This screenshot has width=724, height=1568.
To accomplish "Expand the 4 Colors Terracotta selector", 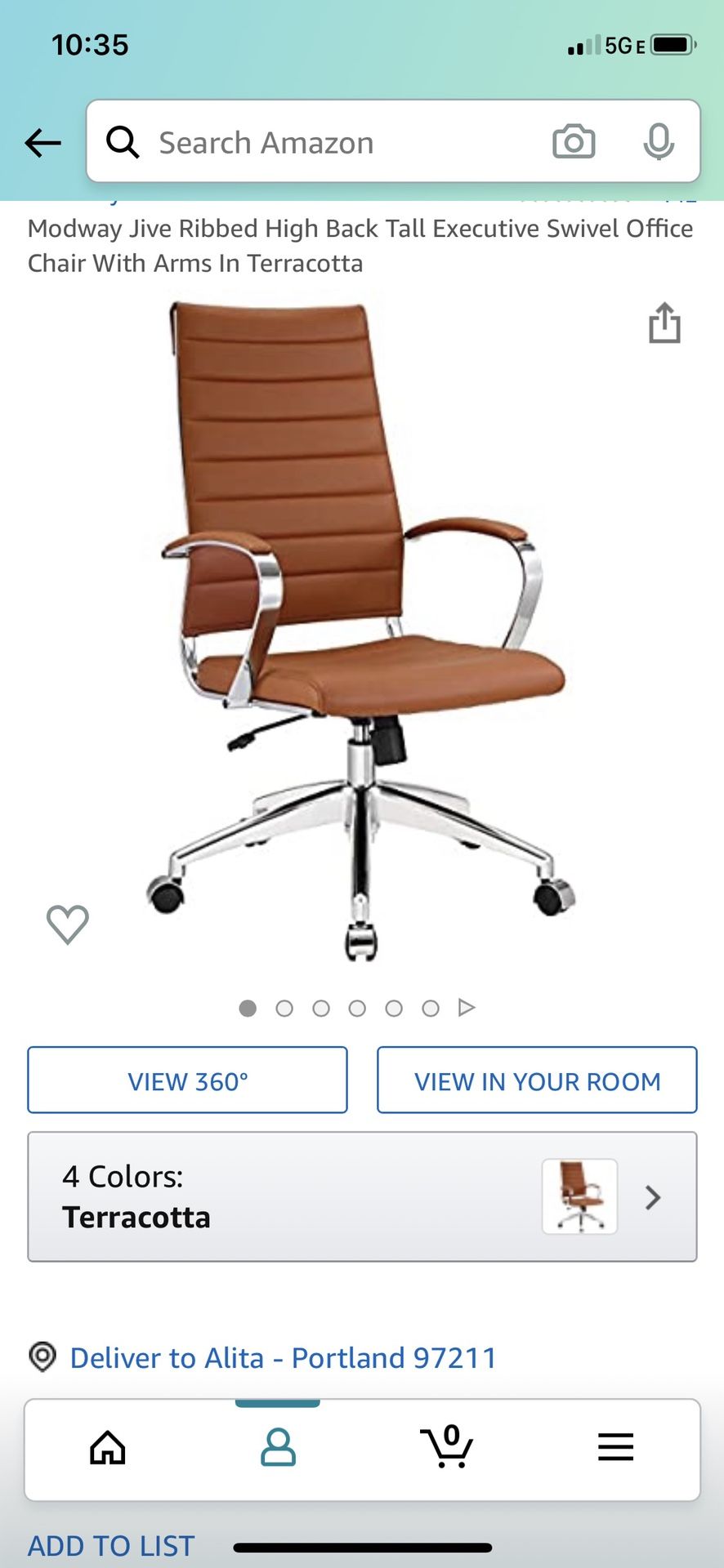I will coord(362,1196).
